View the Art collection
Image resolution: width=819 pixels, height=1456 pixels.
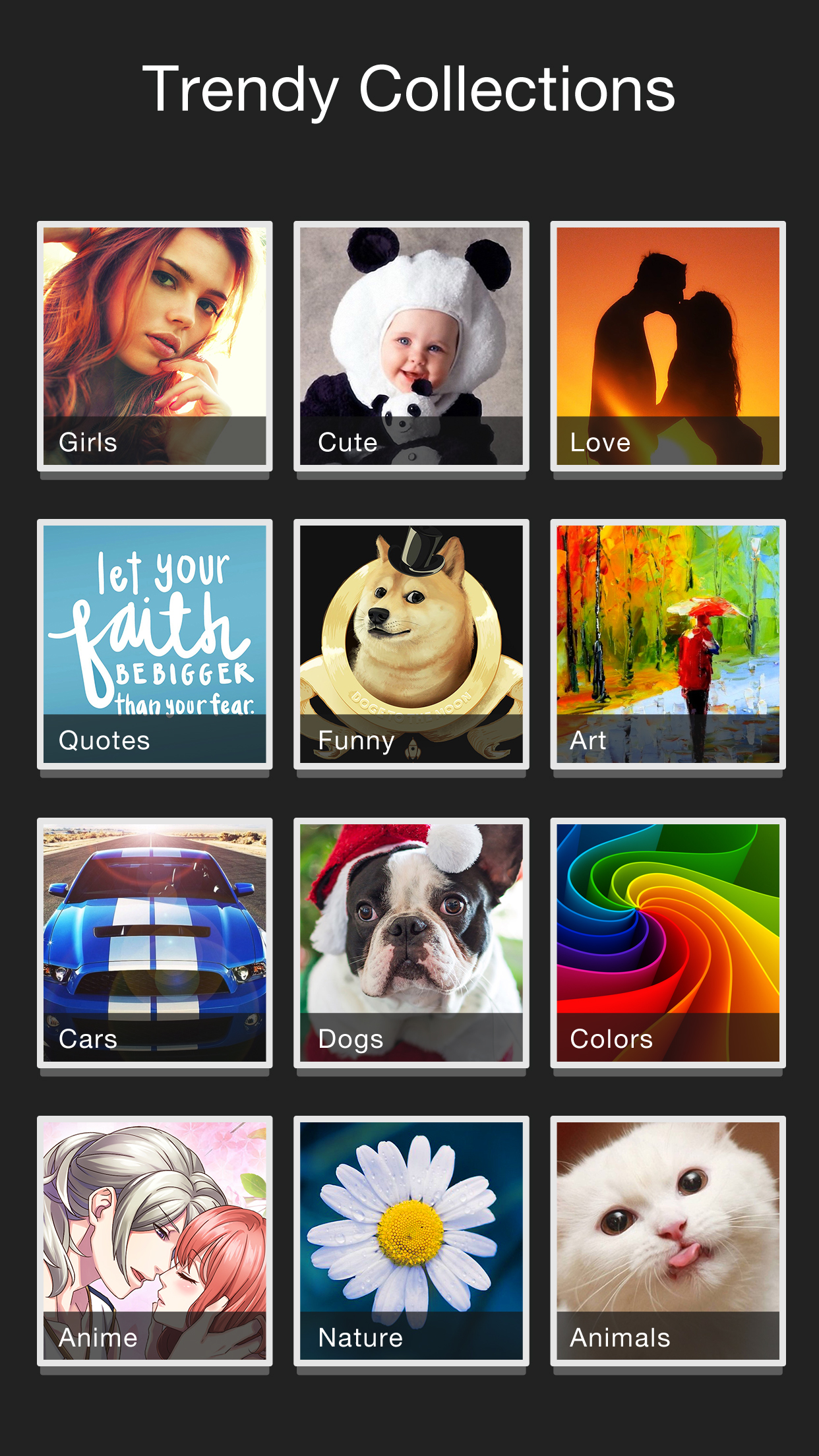point(668,644)
